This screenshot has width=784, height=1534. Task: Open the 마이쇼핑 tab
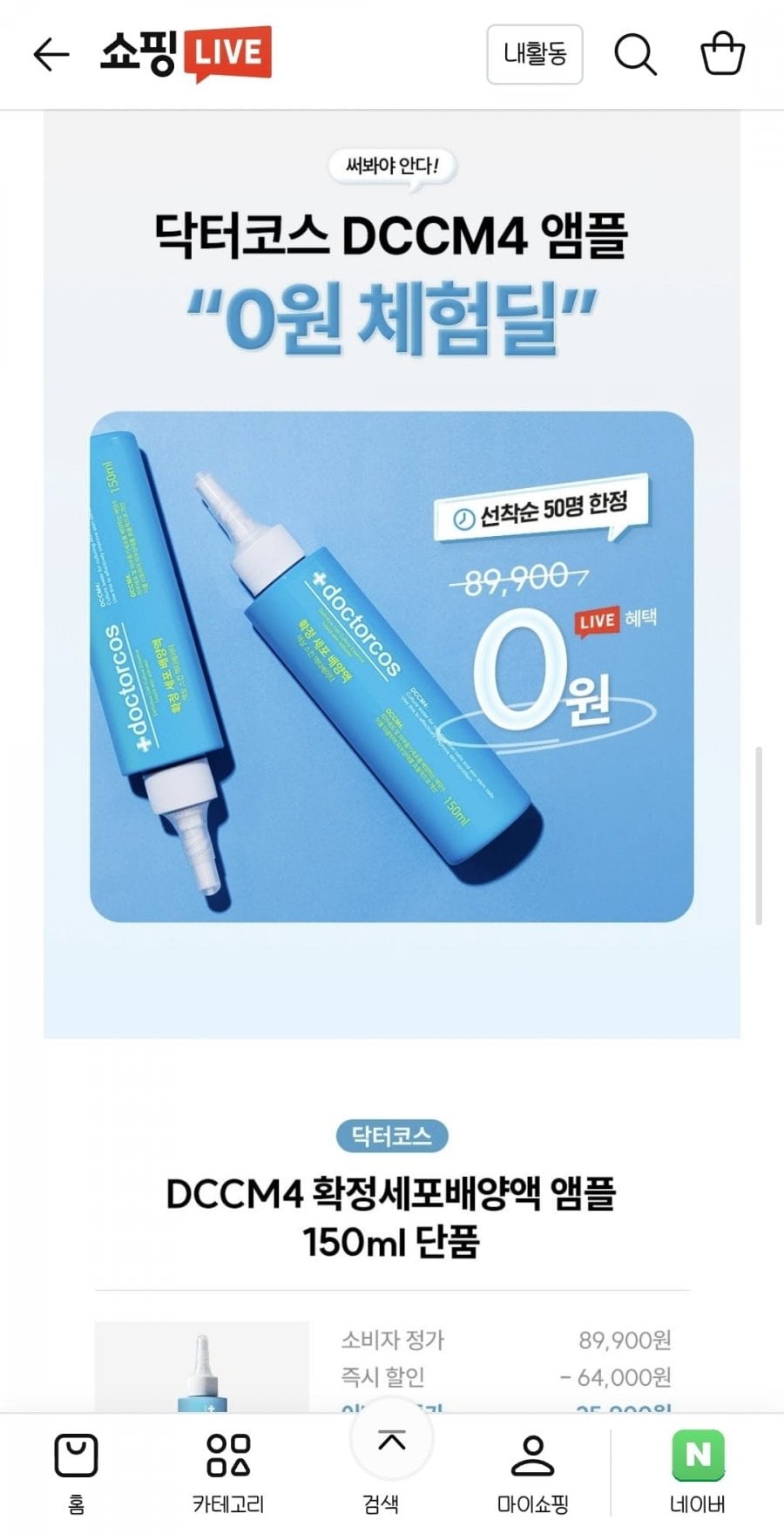(532, 1473)
